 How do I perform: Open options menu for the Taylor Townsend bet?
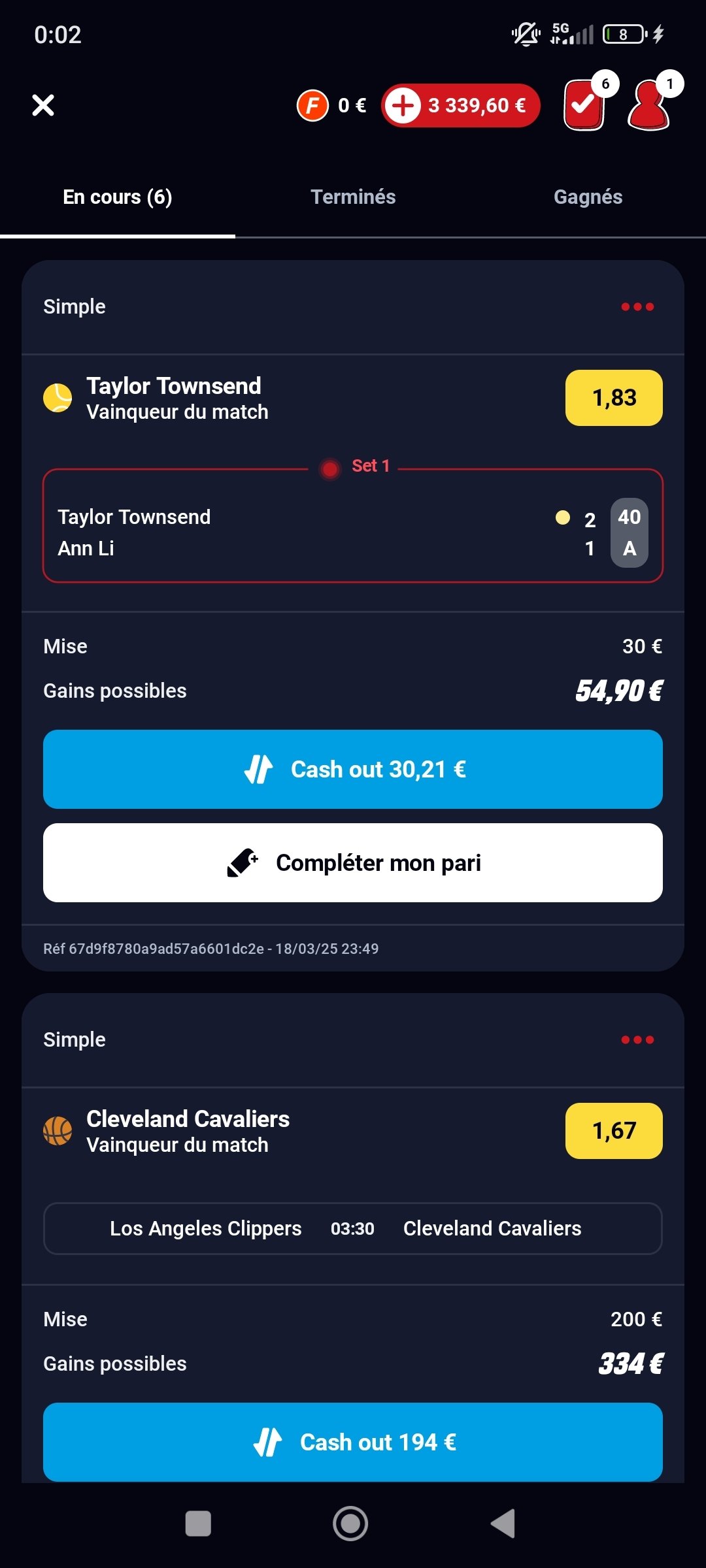click(x=637, y=306)
